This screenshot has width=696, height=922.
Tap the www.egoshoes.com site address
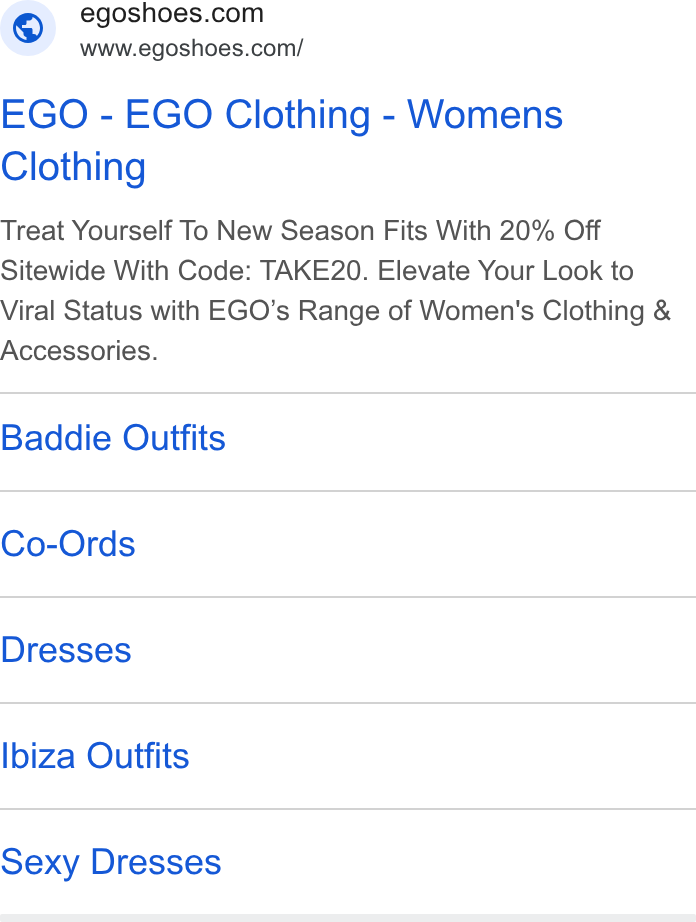(192, 48)
